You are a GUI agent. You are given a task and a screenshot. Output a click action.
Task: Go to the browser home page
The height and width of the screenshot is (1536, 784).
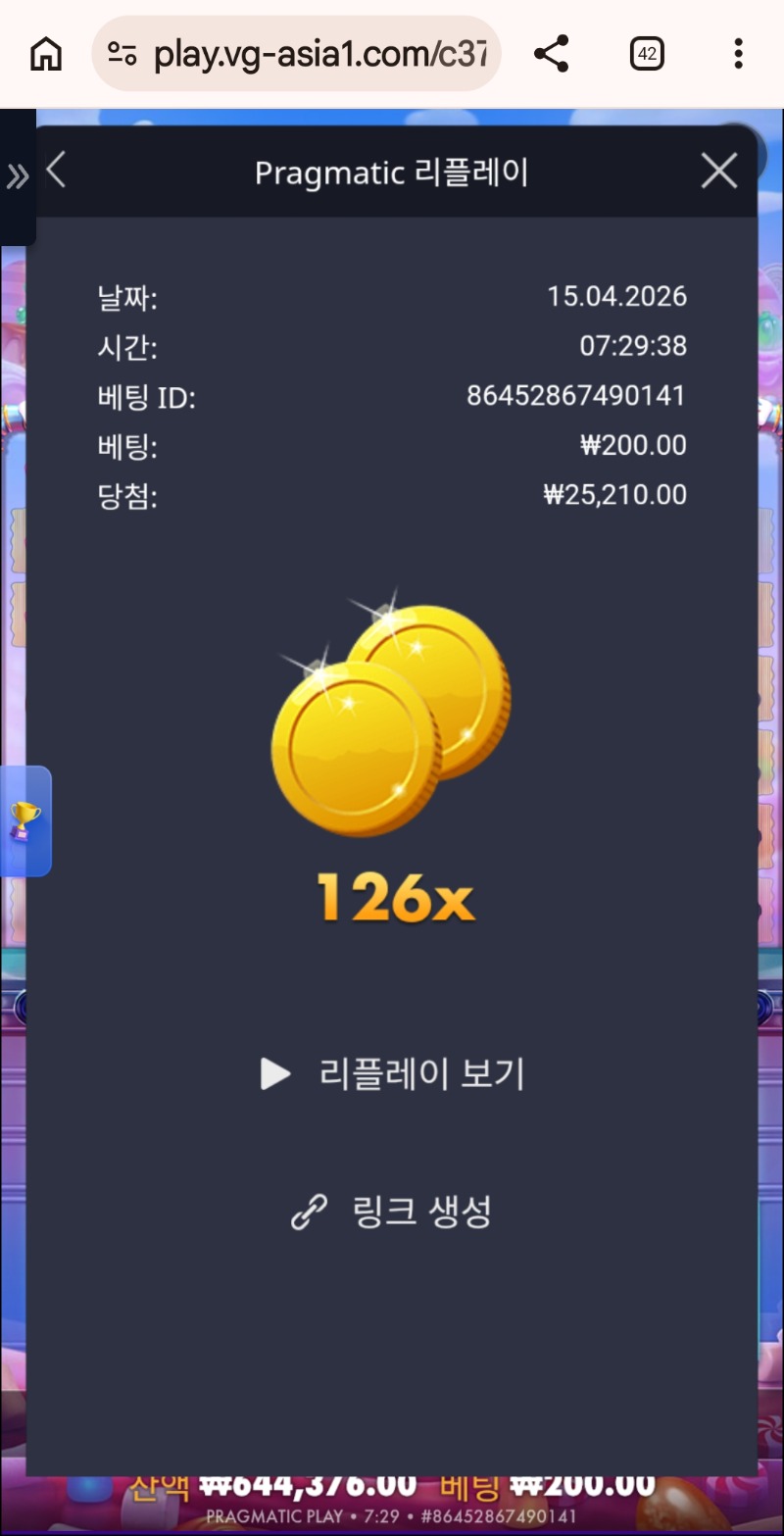46,54
